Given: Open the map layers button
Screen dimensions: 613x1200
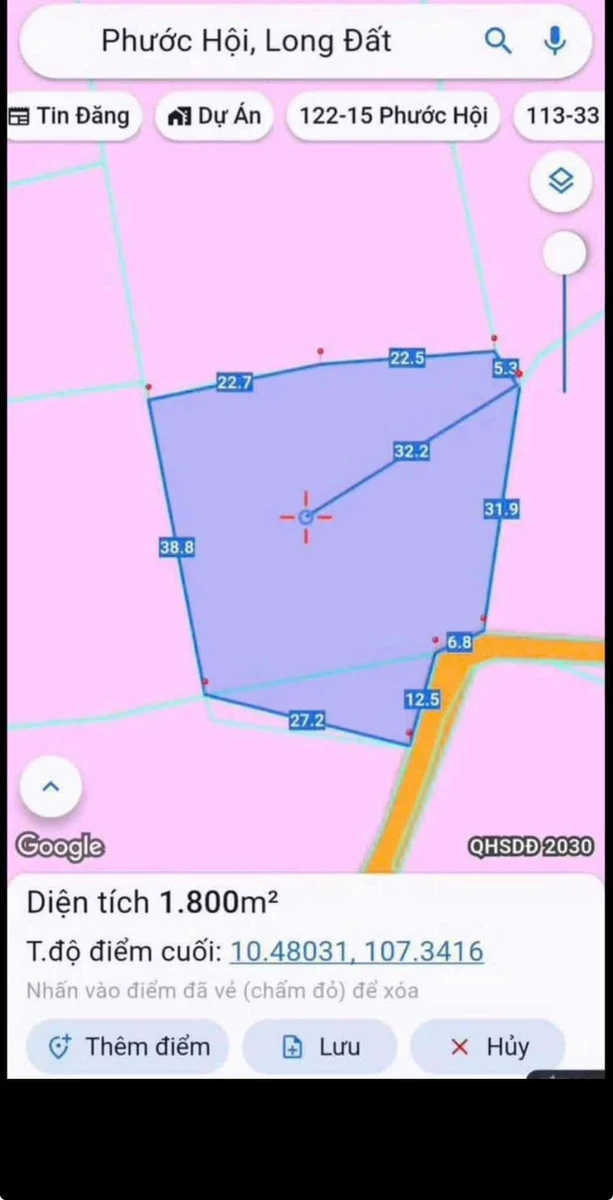Looking at the screenshot, I should point(561,181).
